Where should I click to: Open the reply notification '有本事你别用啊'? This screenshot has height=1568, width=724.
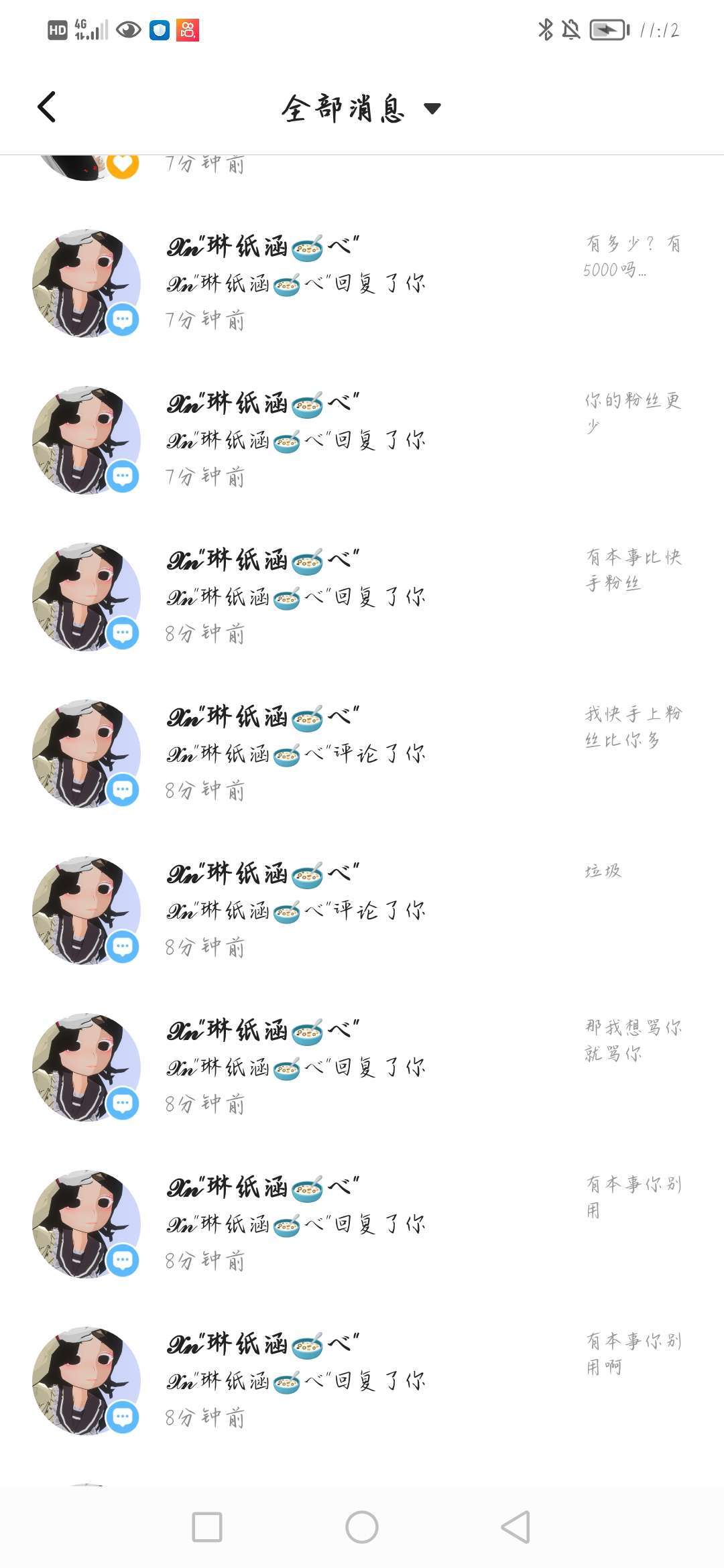[x=362, y=1380]
